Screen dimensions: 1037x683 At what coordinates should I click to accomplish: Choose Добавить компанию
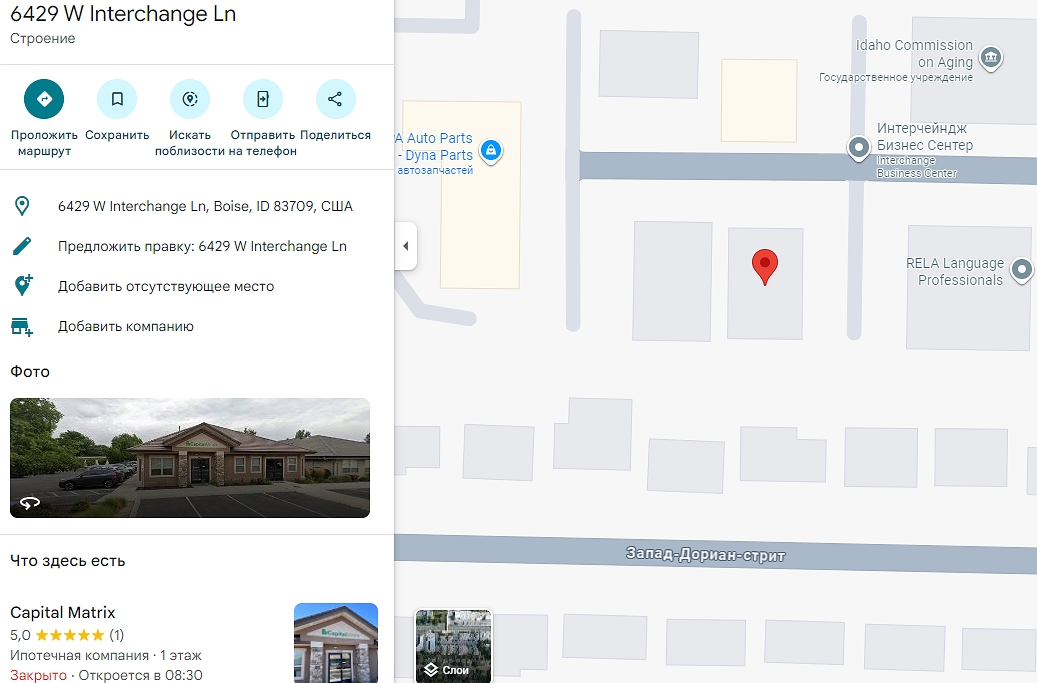126,326
